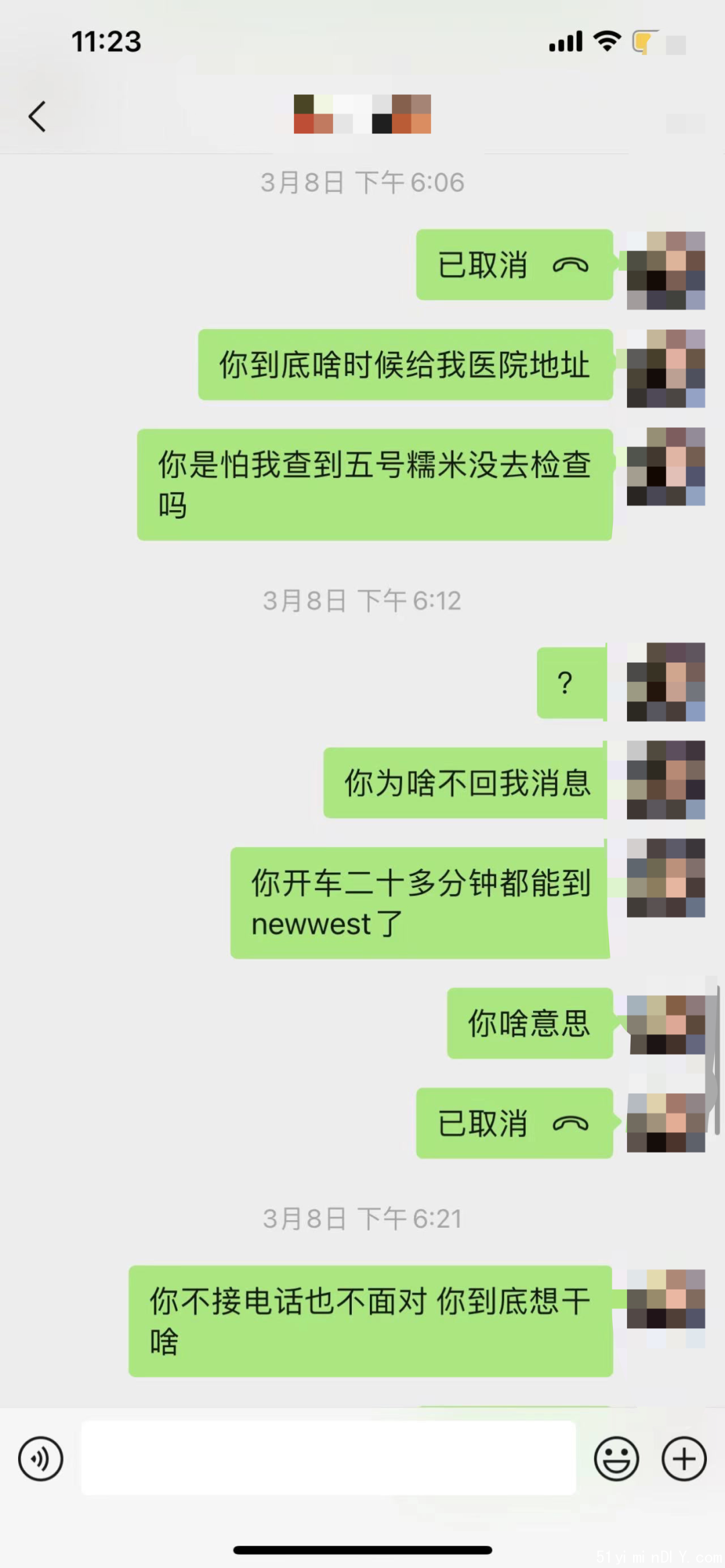This screenshot has width=725, height=1568.
Task: Open sender avatar beside '你为啥不回我消息'
Action: 666,780
